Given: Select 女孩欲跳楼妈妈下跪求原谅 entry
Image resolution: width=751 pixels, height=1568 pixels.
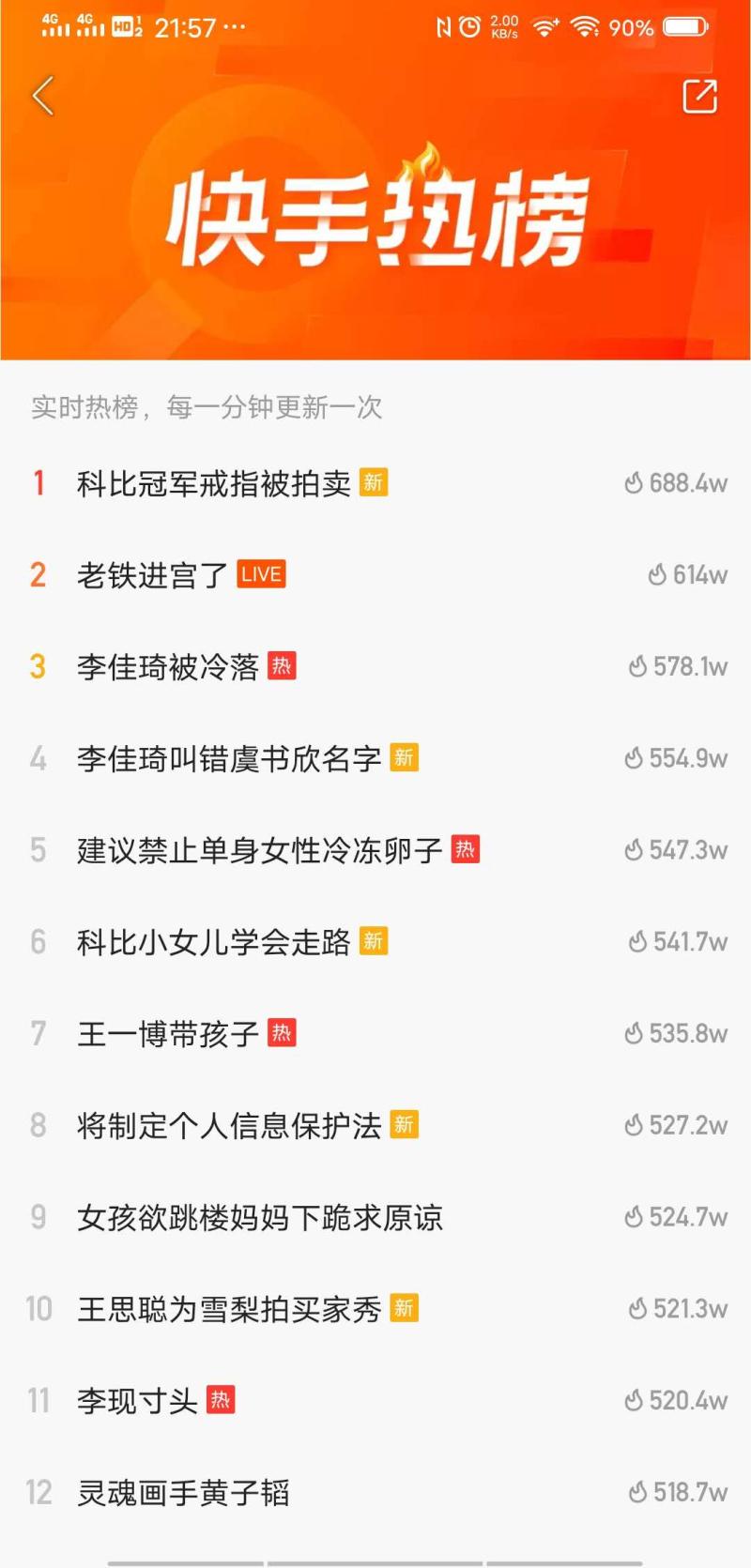Looking at the screenshot, I should click(x=375, y=1217).
